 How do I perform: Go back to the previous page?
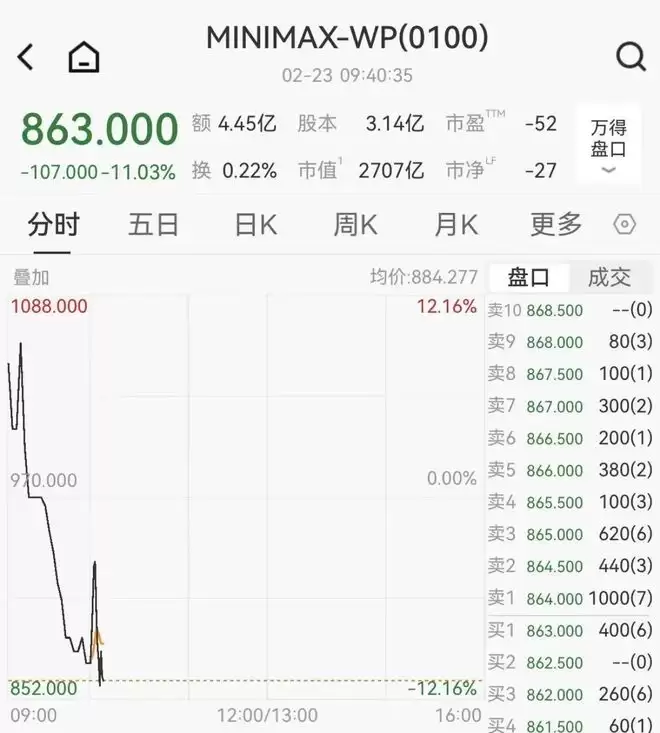(x=26, y=57)
